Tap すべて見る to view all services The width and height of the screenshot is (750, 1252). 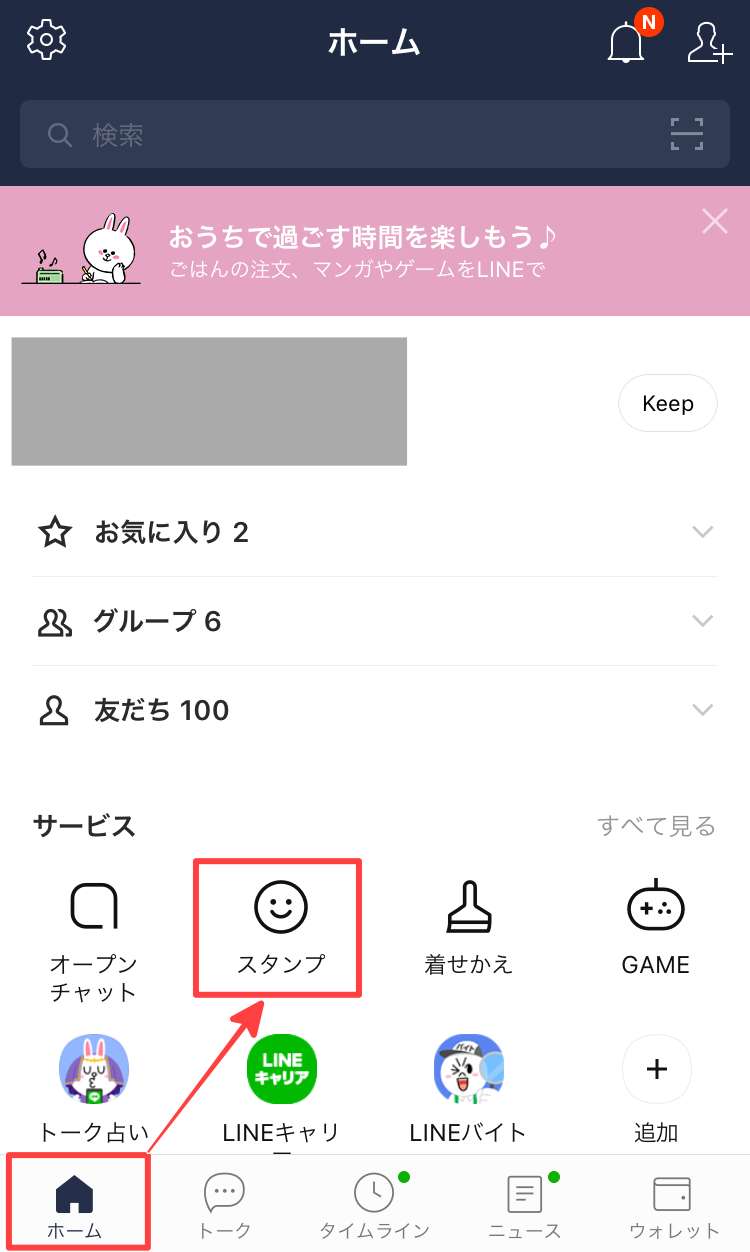point(656,826)
